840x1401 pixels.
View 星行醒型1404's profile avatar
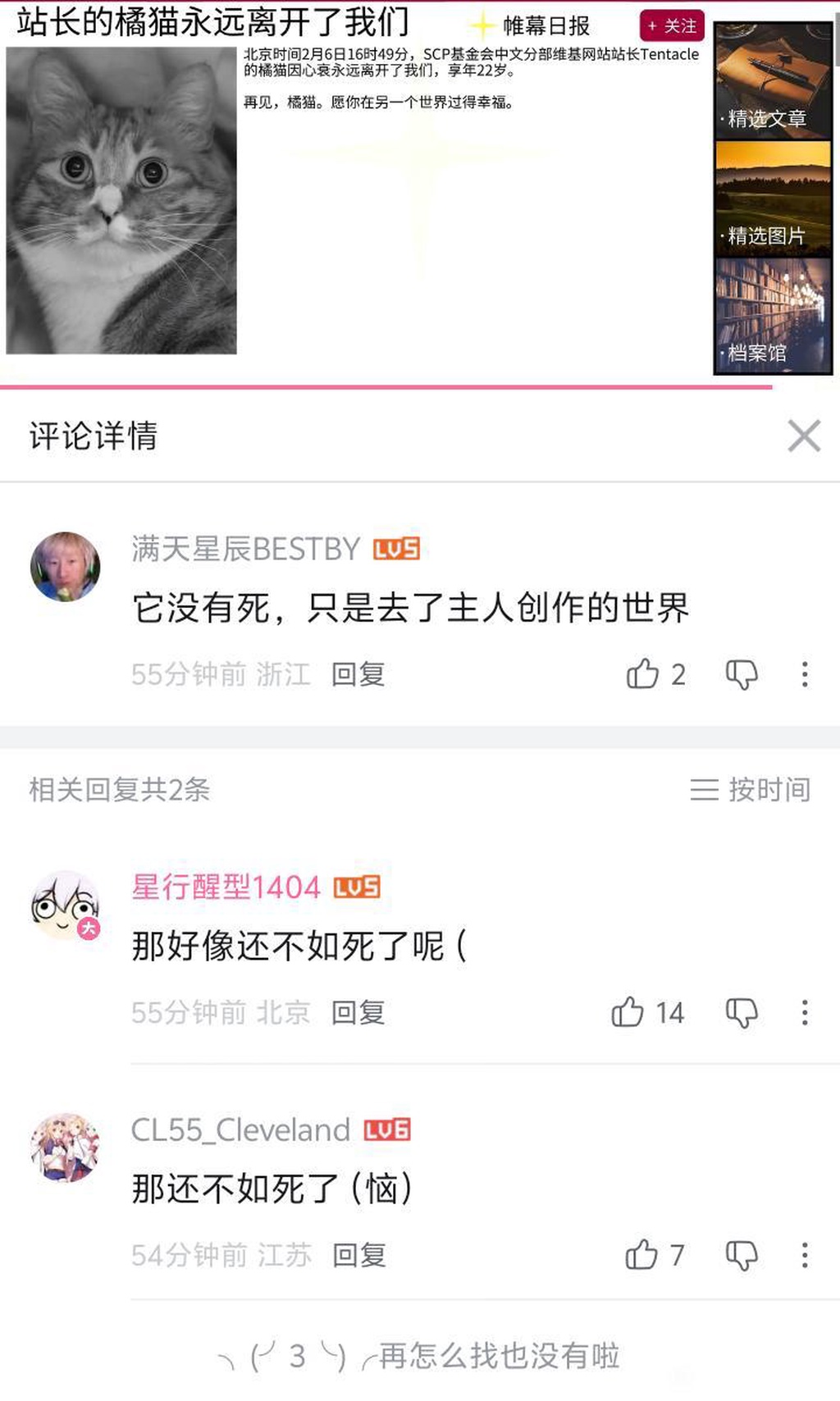click(65, 906)
